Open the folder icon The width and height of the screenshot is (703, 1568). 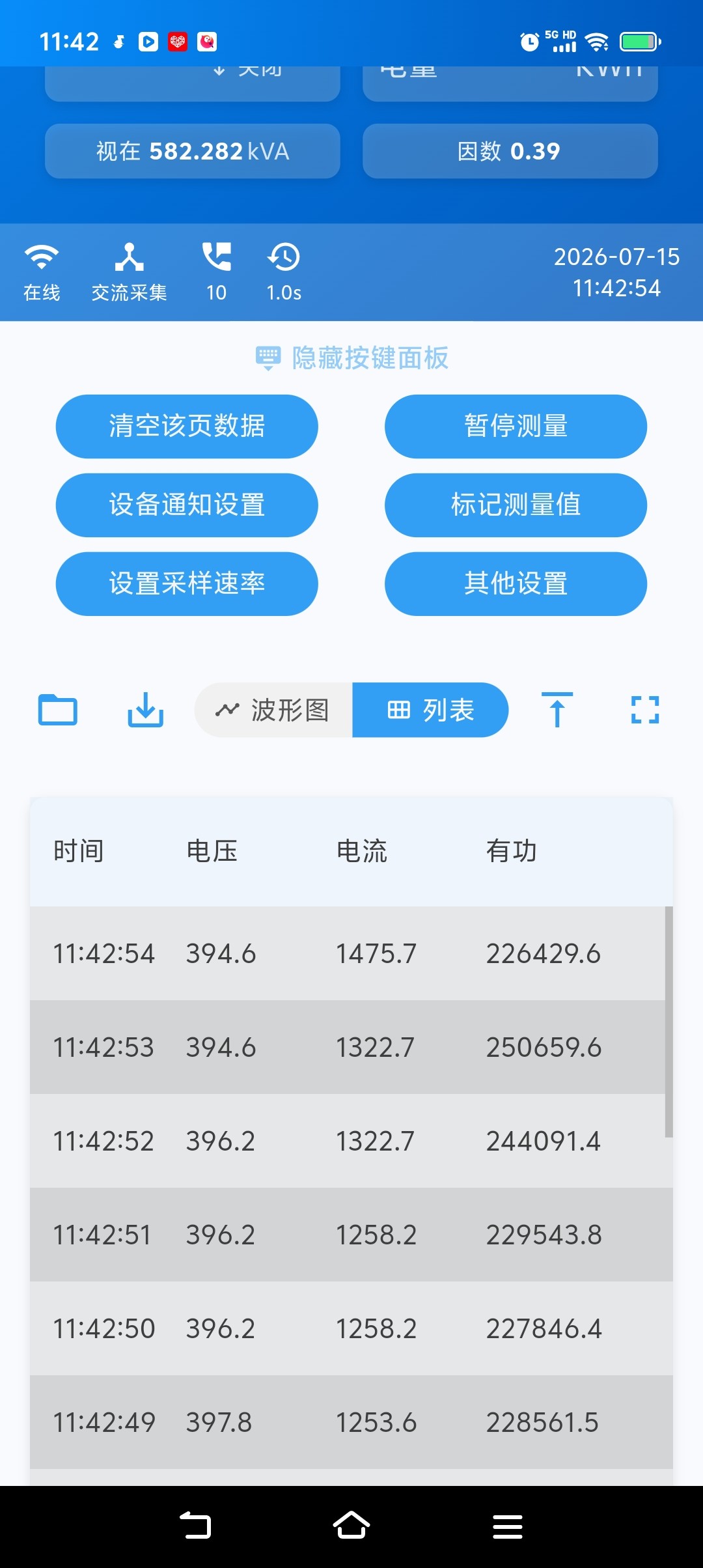point(58,710)
